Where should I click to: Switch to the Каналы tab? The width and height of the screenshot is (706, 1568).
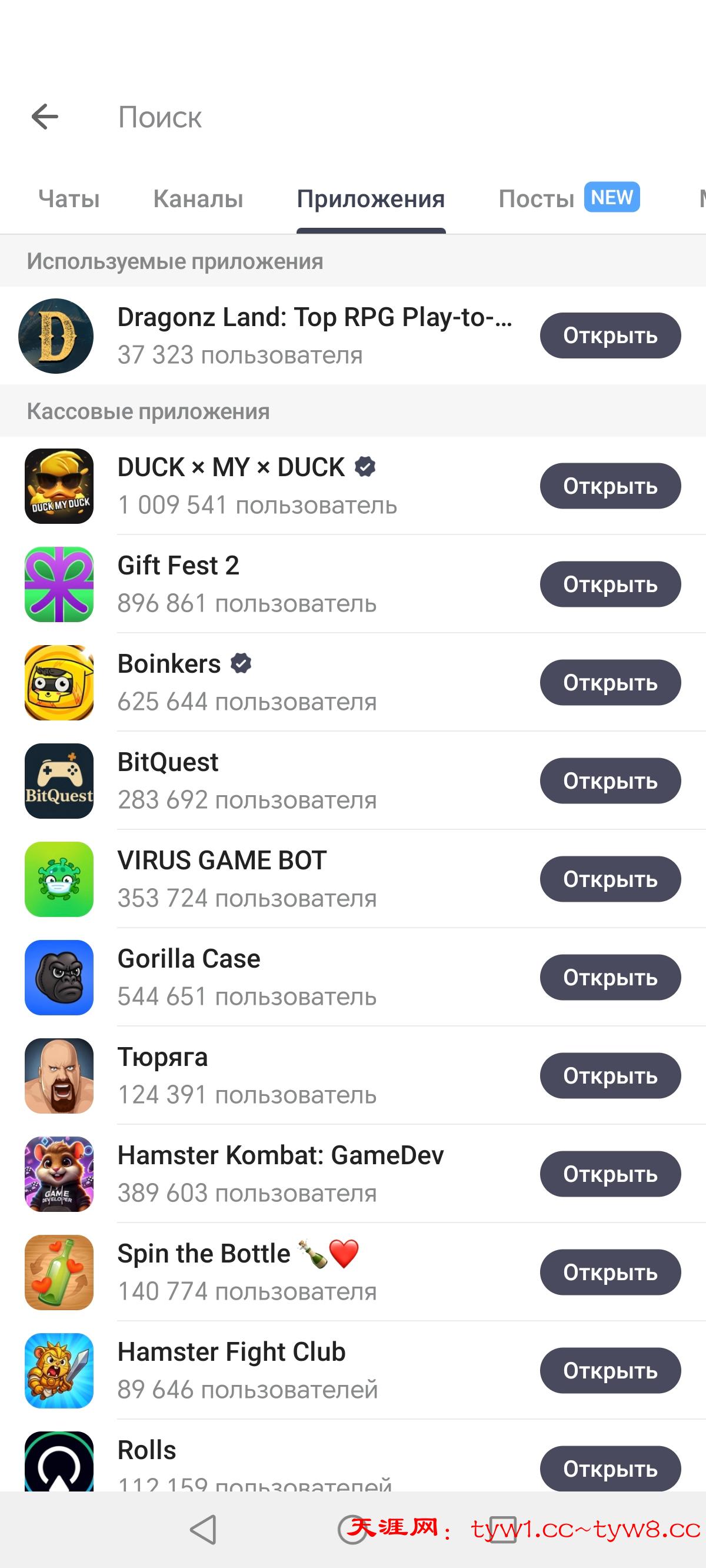pyautogui.click(x=198, y=199)
